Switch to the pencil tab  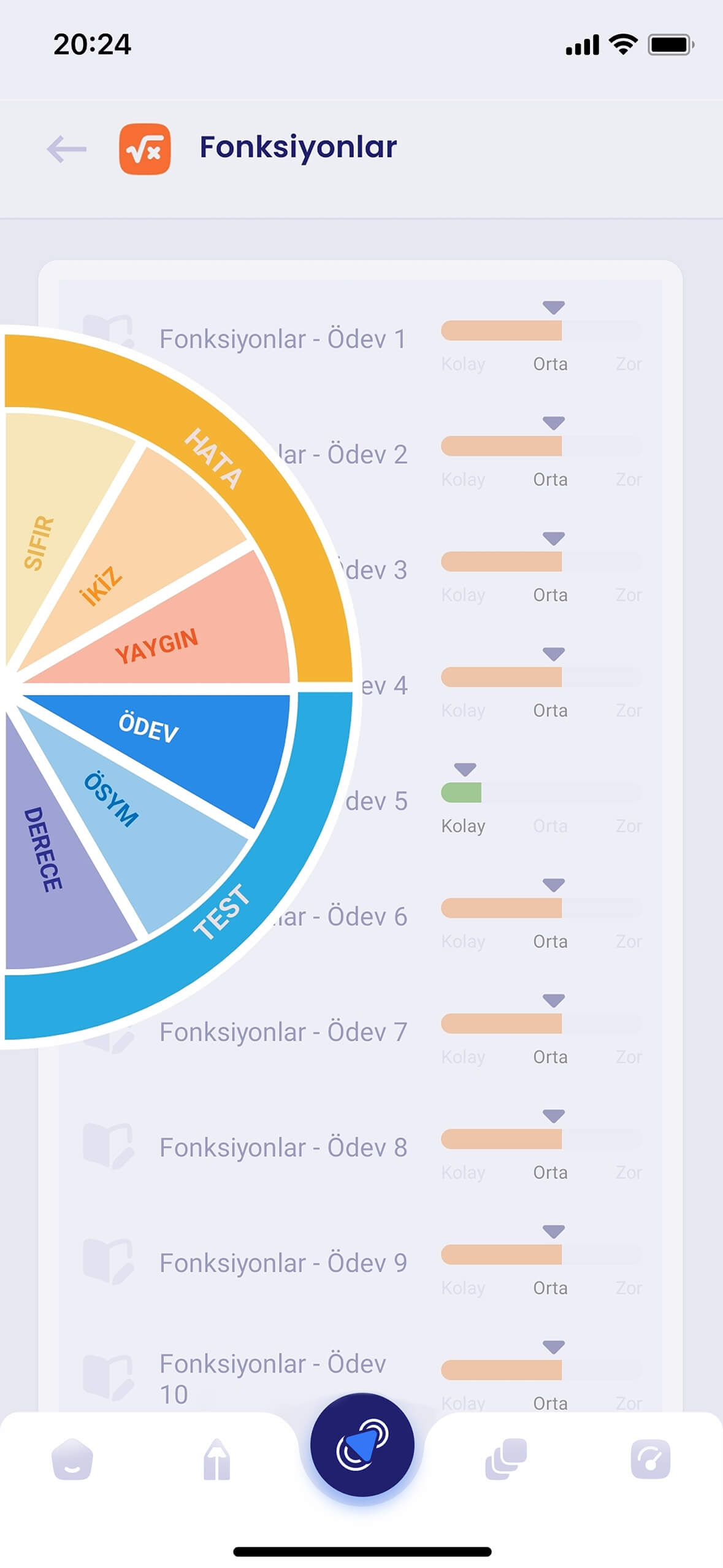[216, 1459]
